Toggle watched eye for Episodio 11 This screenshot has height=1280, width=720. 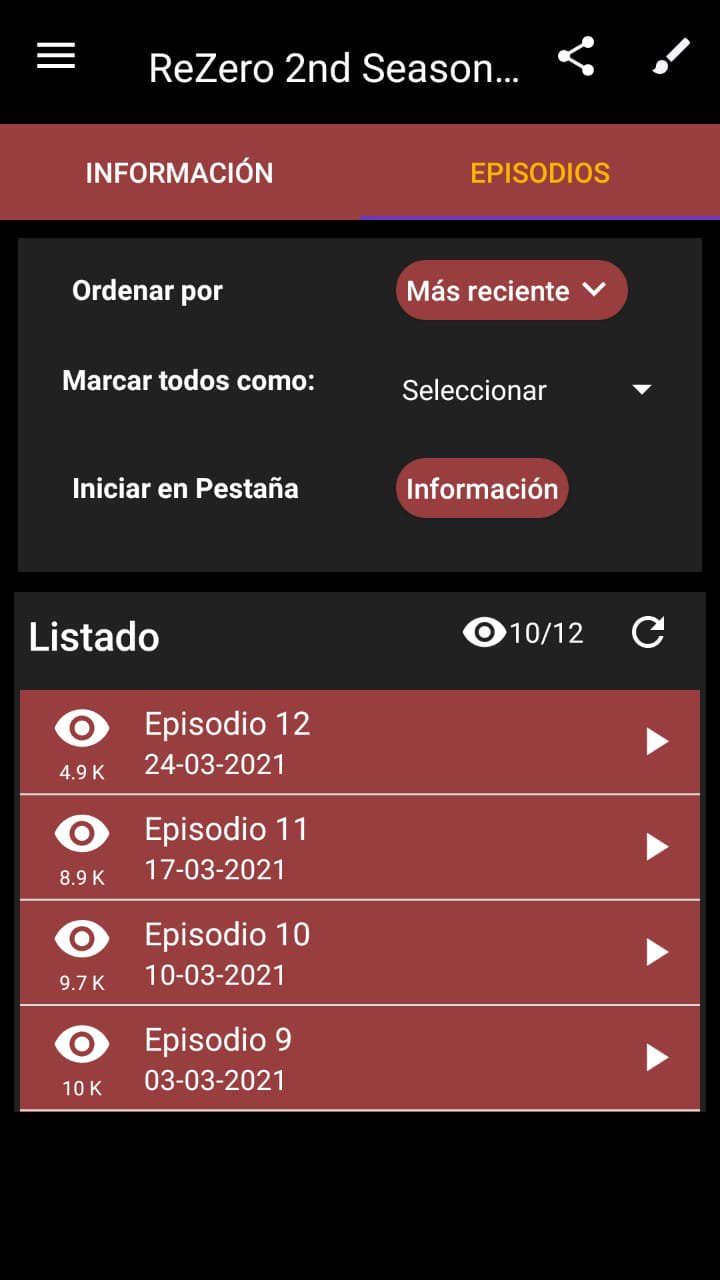tap(82, 834)
